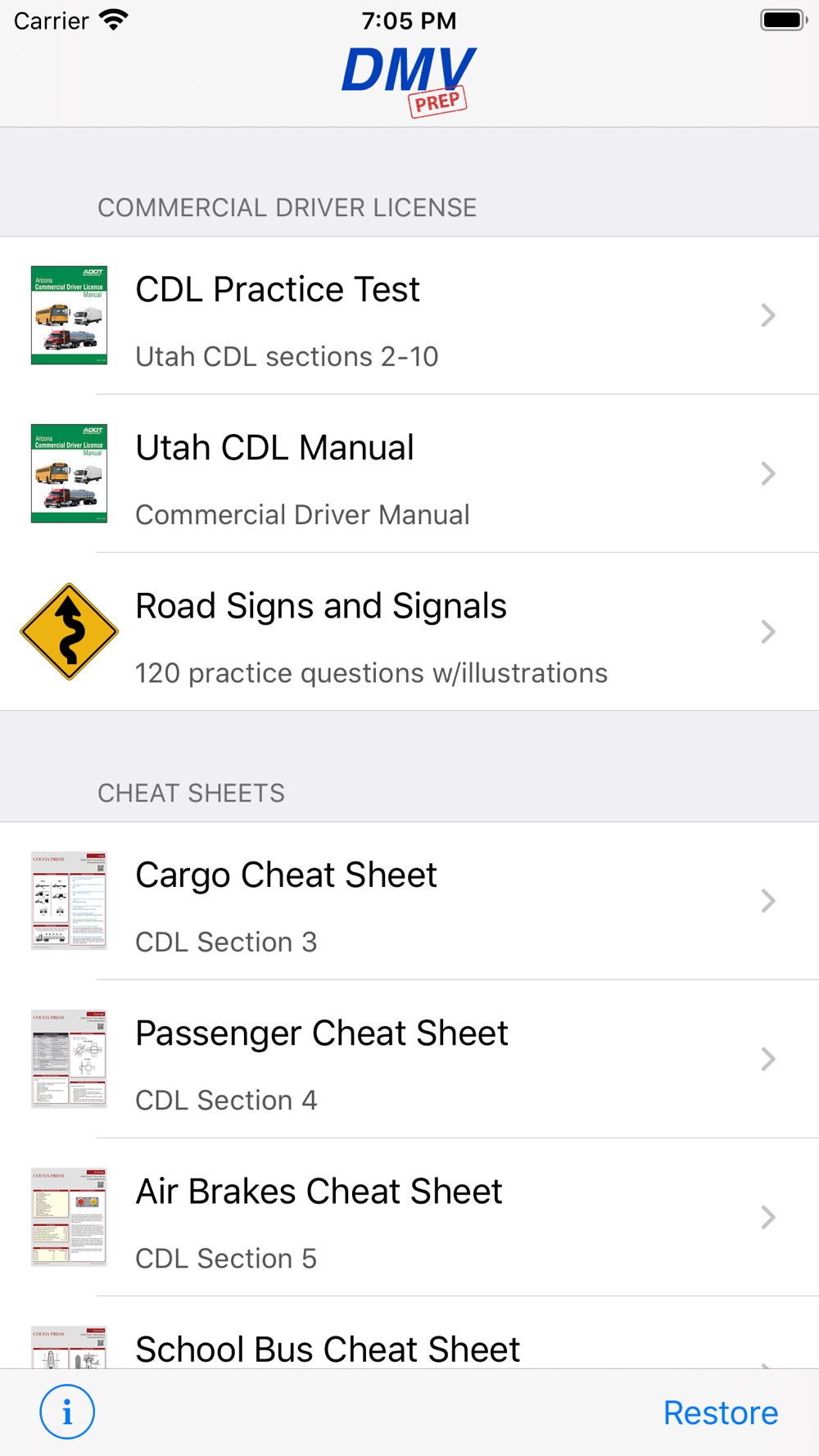Restore previous purchases
The width and height of the screenshot is (819, 1456).
721,1413
